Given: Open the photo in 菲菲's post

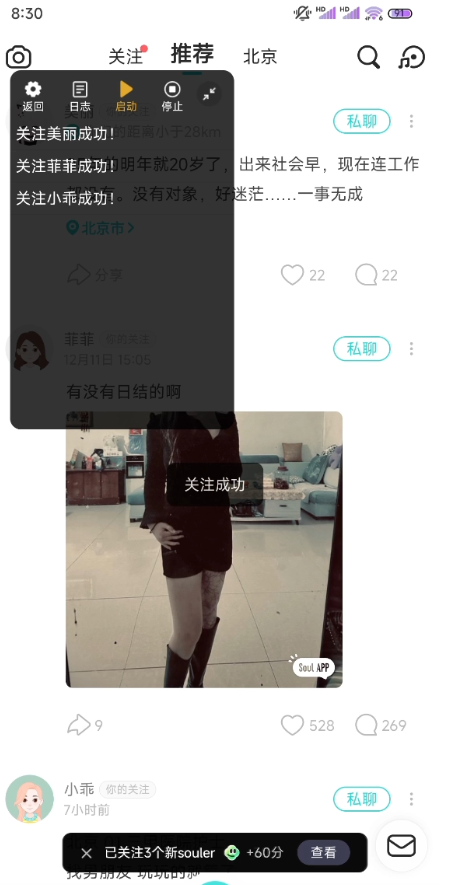Looking at the screenshot, I should (204, 549).
